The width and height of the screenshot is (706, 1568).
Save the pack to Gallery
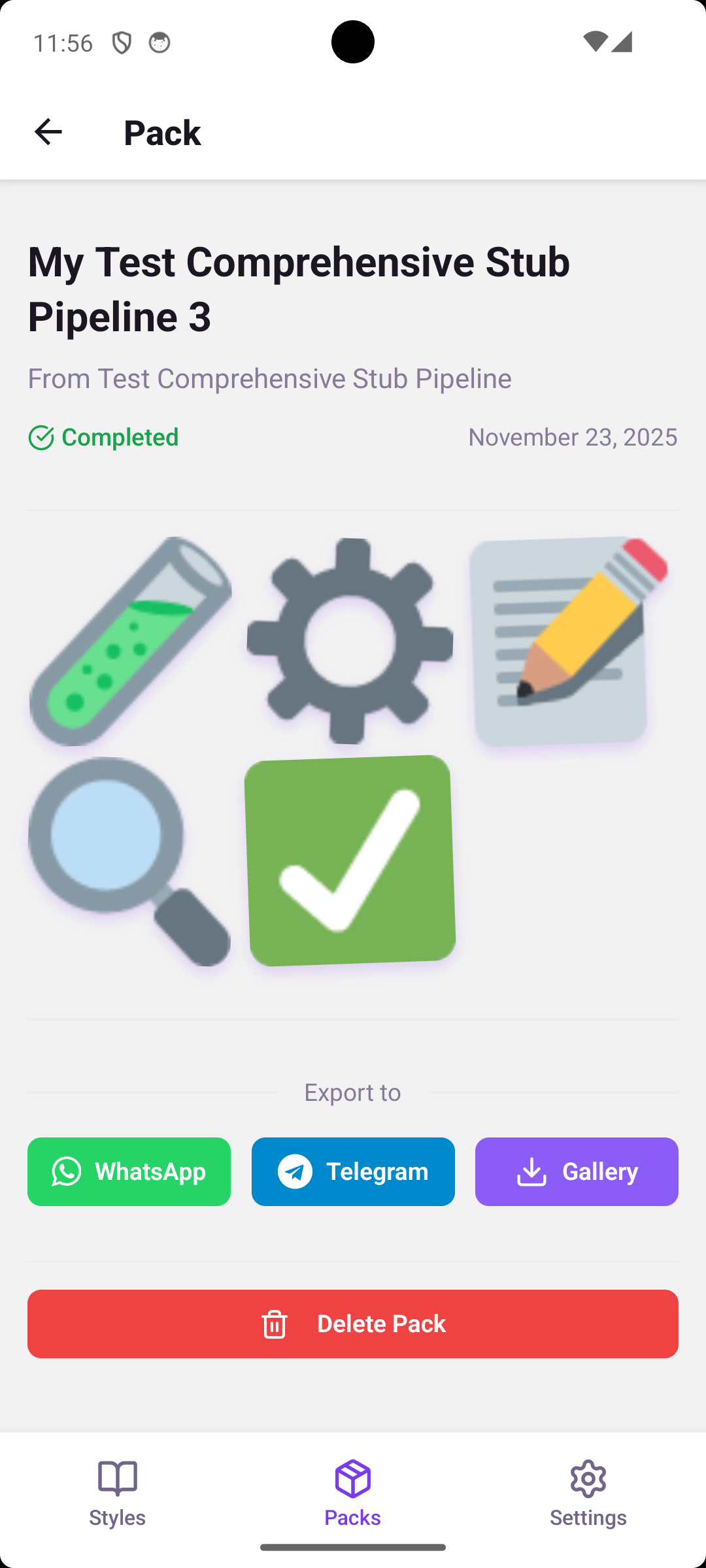[x=576, y=1171]
